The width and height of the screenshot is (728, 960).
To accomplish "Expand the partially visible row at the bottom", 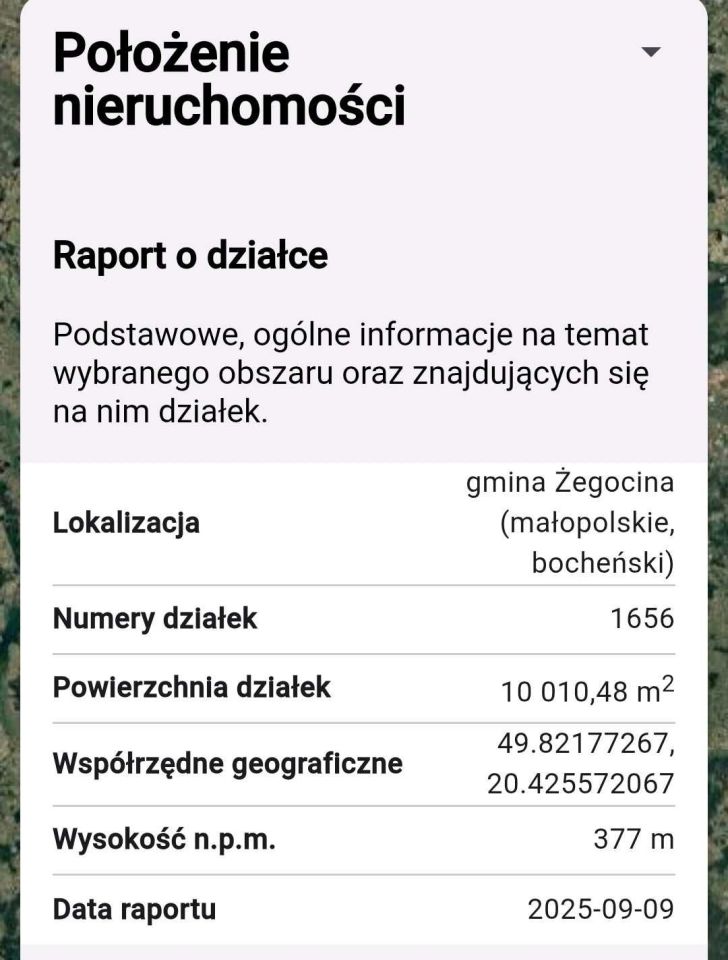I will (364, 950).
